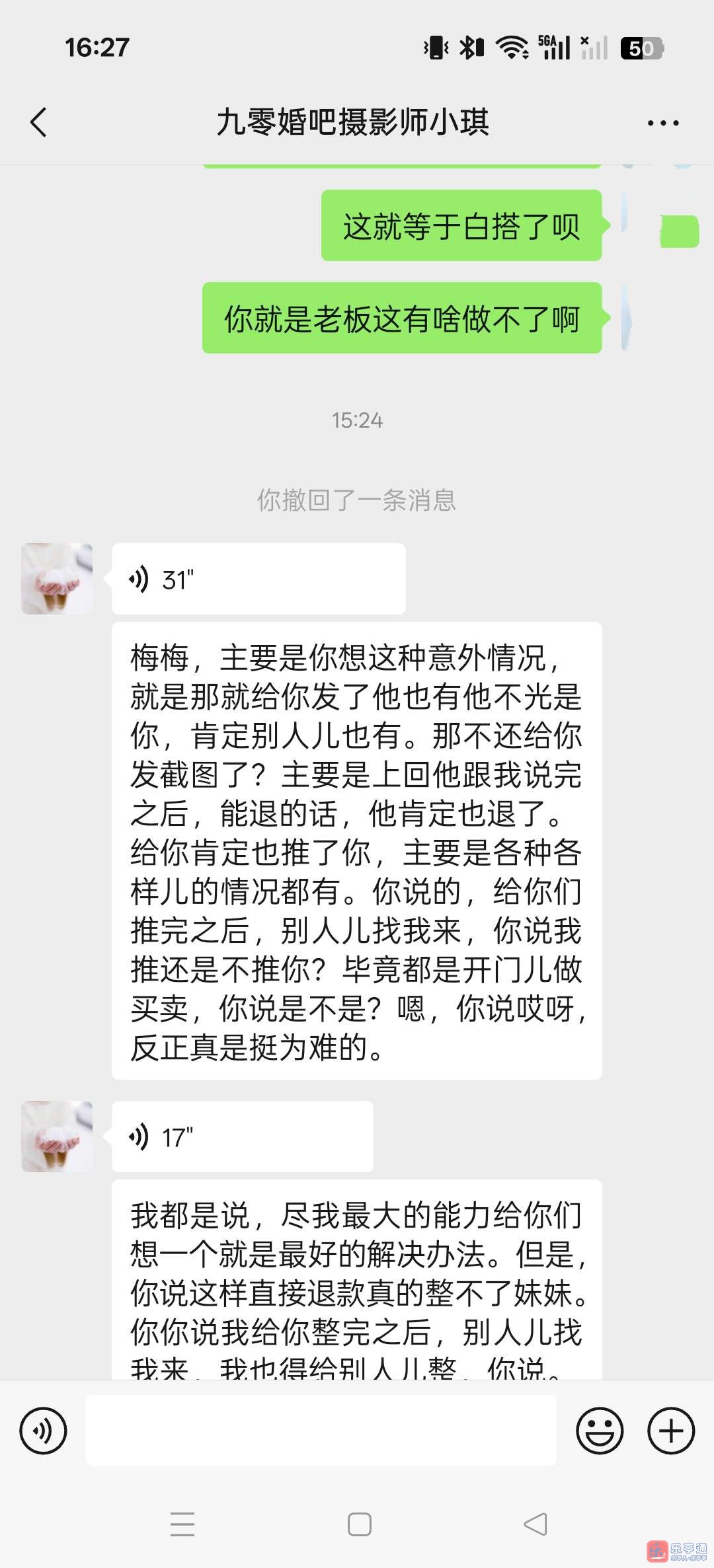Go back to the chat list
The image size is (714, 1568).
click(x=38, y=122)
